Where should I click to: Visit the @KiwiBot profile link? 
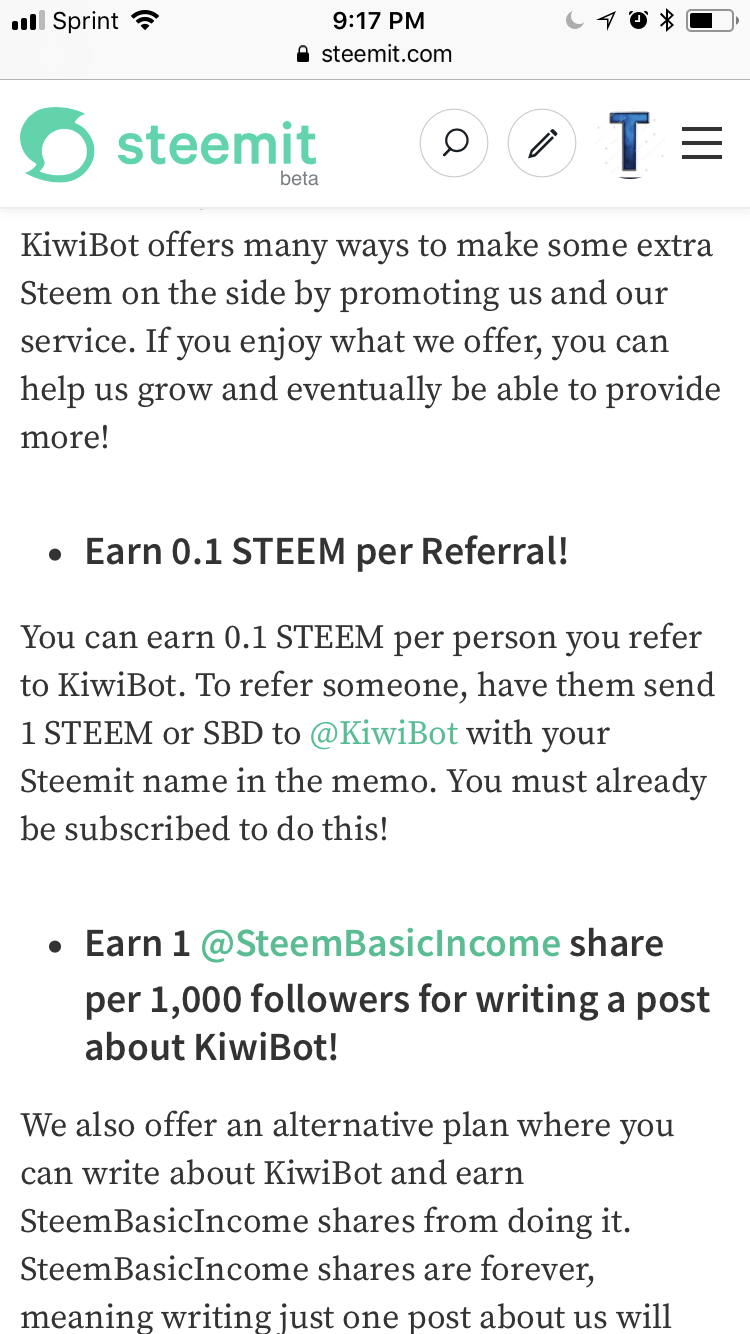(x=384, y=733)
